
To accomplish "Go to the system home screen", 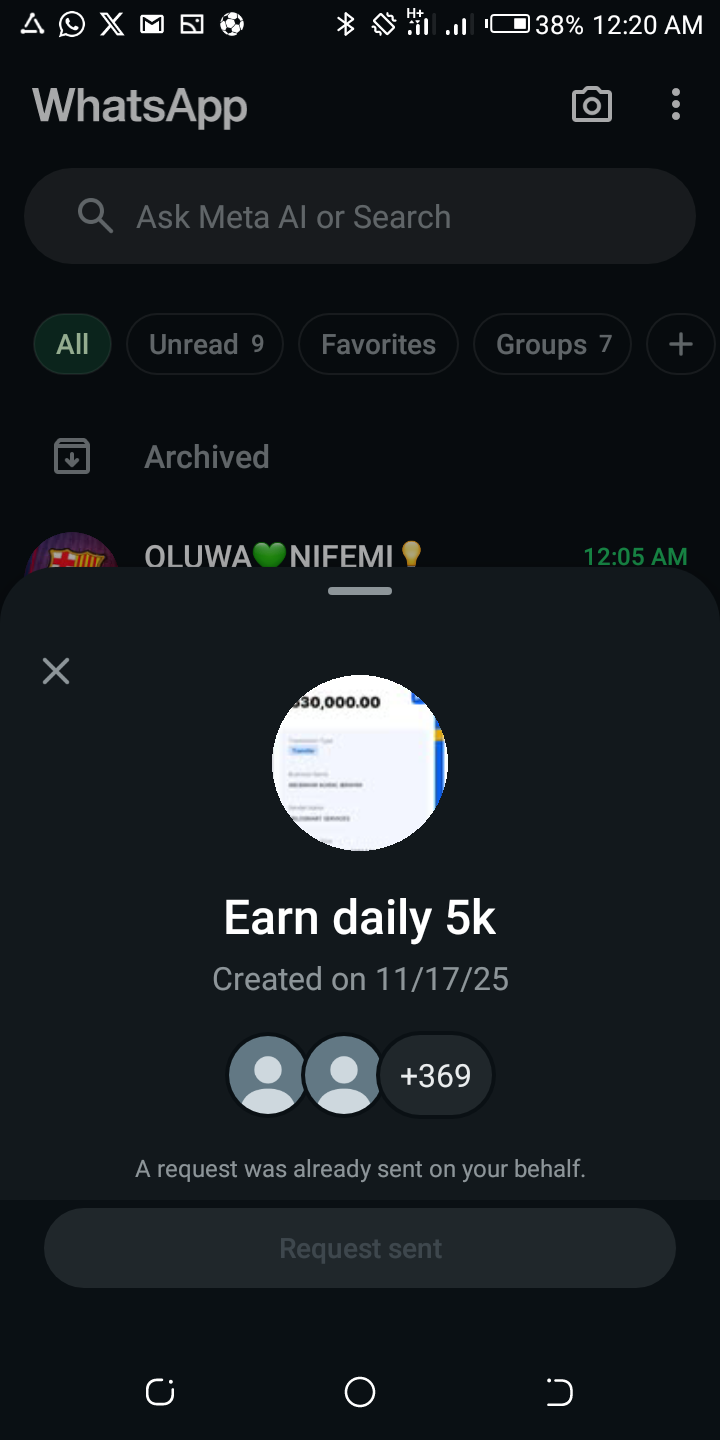I will click(x=360, y=1391).
